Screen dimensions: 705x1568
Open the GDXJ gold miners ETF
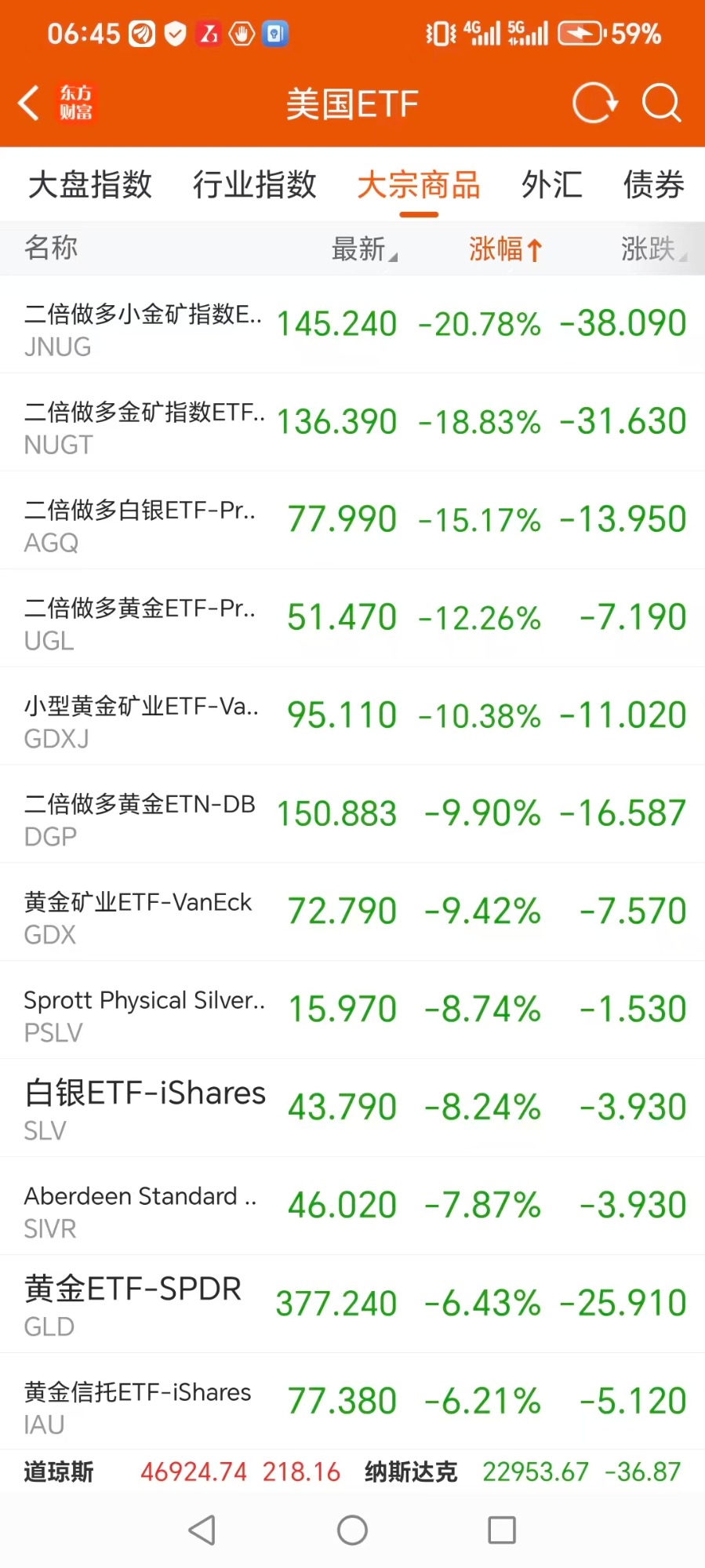pyautogui.click(x=352, y=717)
